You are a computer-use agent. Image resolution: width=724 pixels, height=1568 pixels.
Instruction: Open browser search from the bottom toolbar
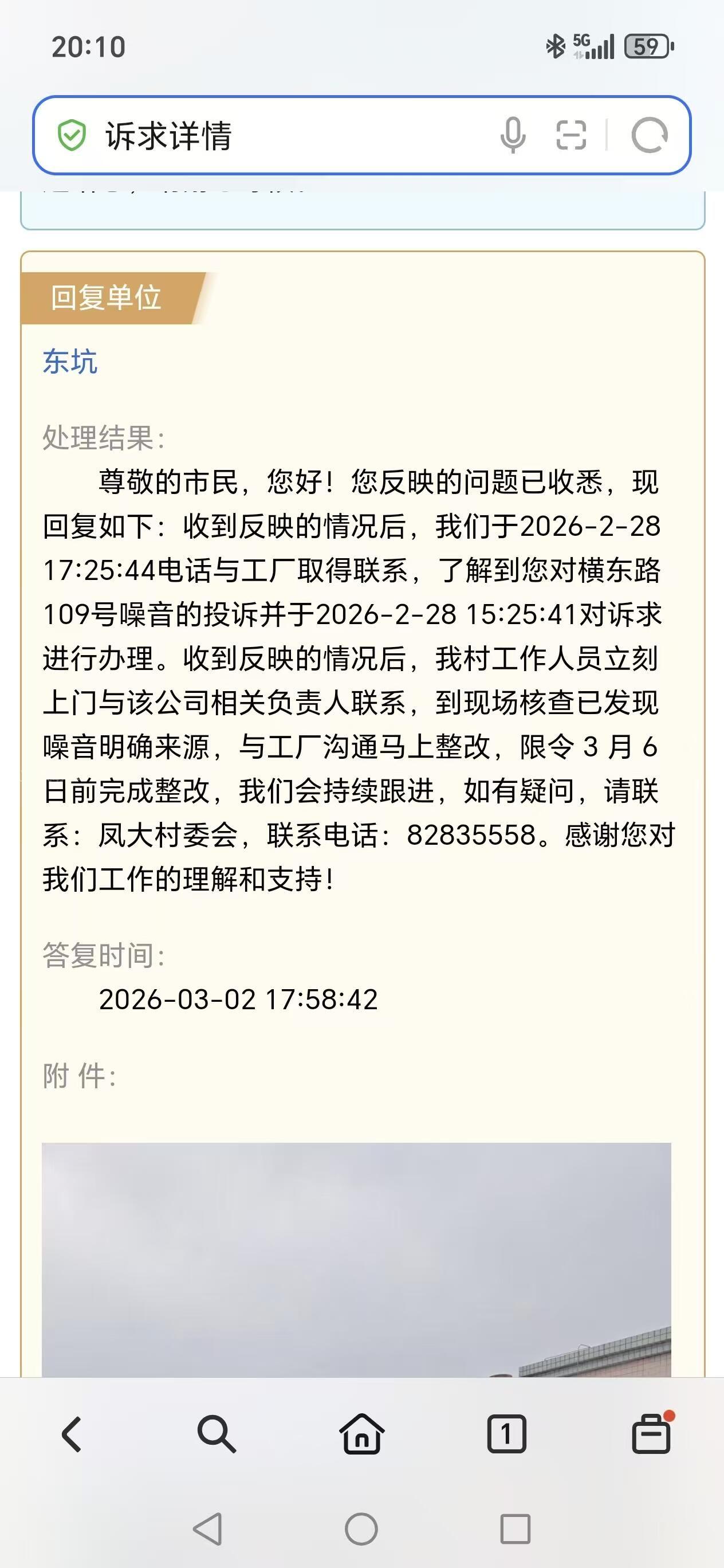pyautogui.click(x=216, y=1434)
